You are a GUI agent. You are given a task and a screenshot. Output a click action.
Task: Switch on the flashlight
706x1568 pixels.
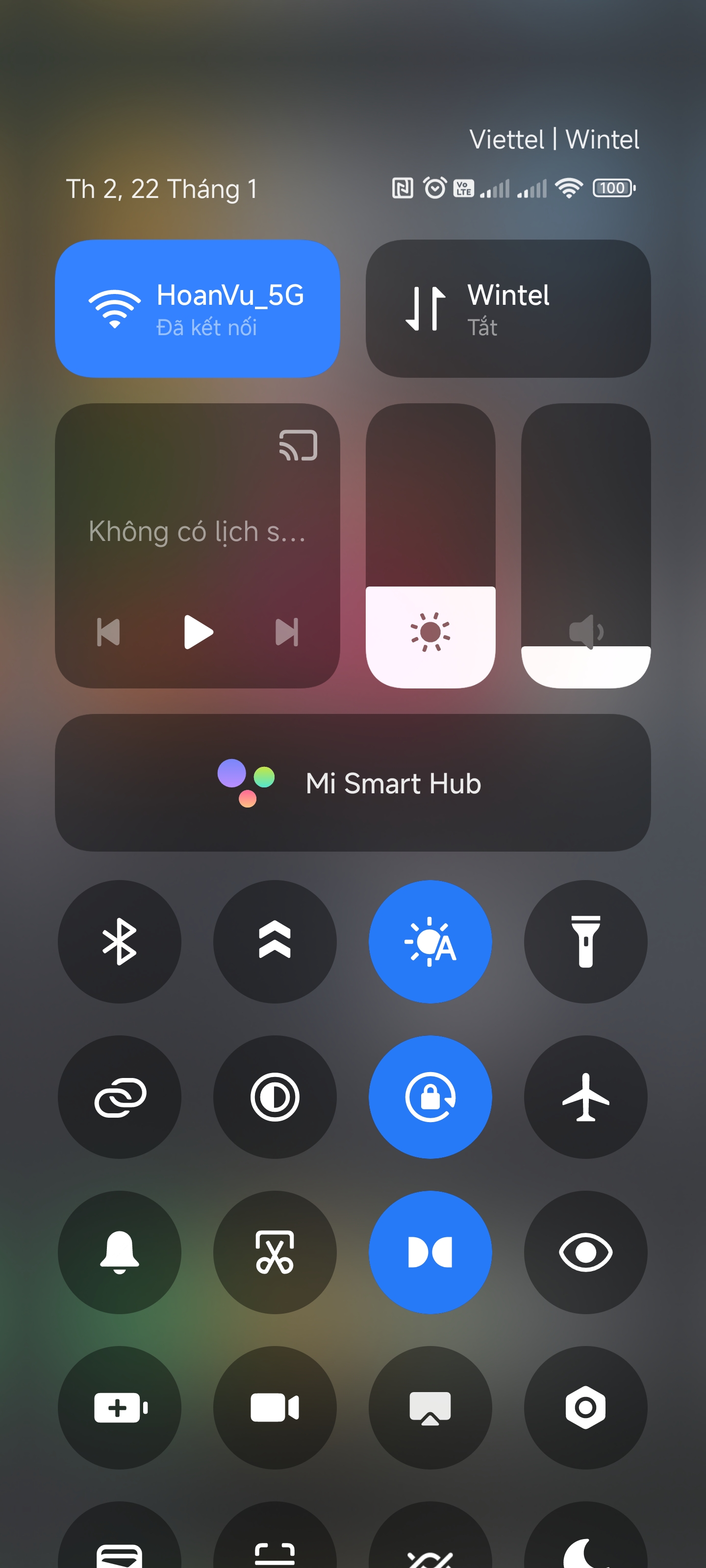tap(585, 942)
